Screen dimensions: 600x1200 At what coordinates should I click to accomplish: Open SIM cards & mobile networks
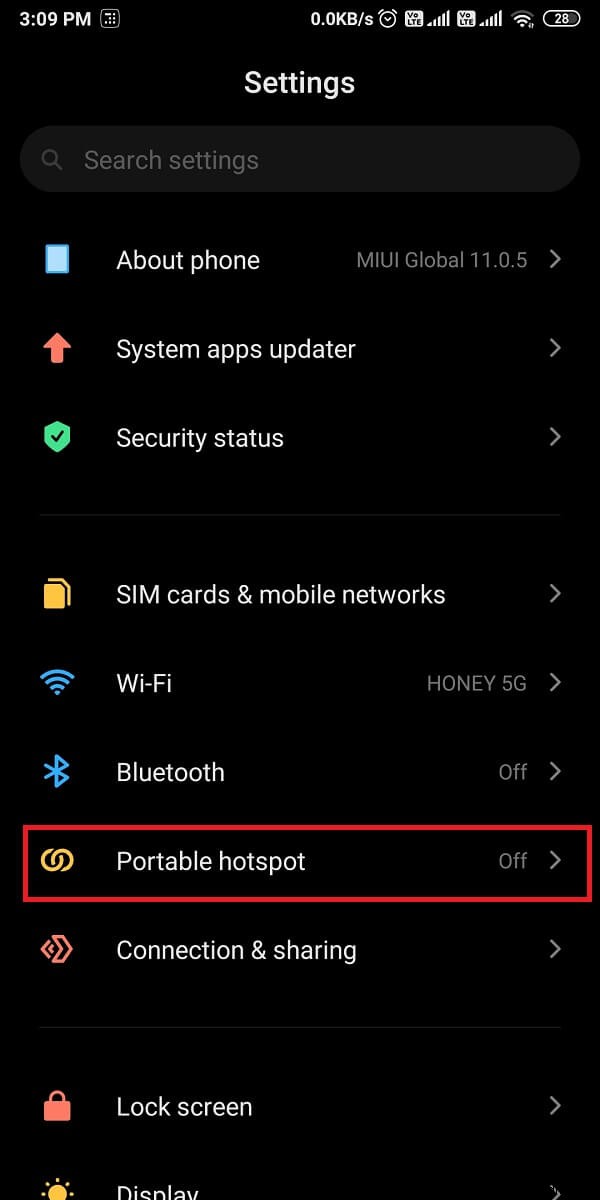point(300,594)
